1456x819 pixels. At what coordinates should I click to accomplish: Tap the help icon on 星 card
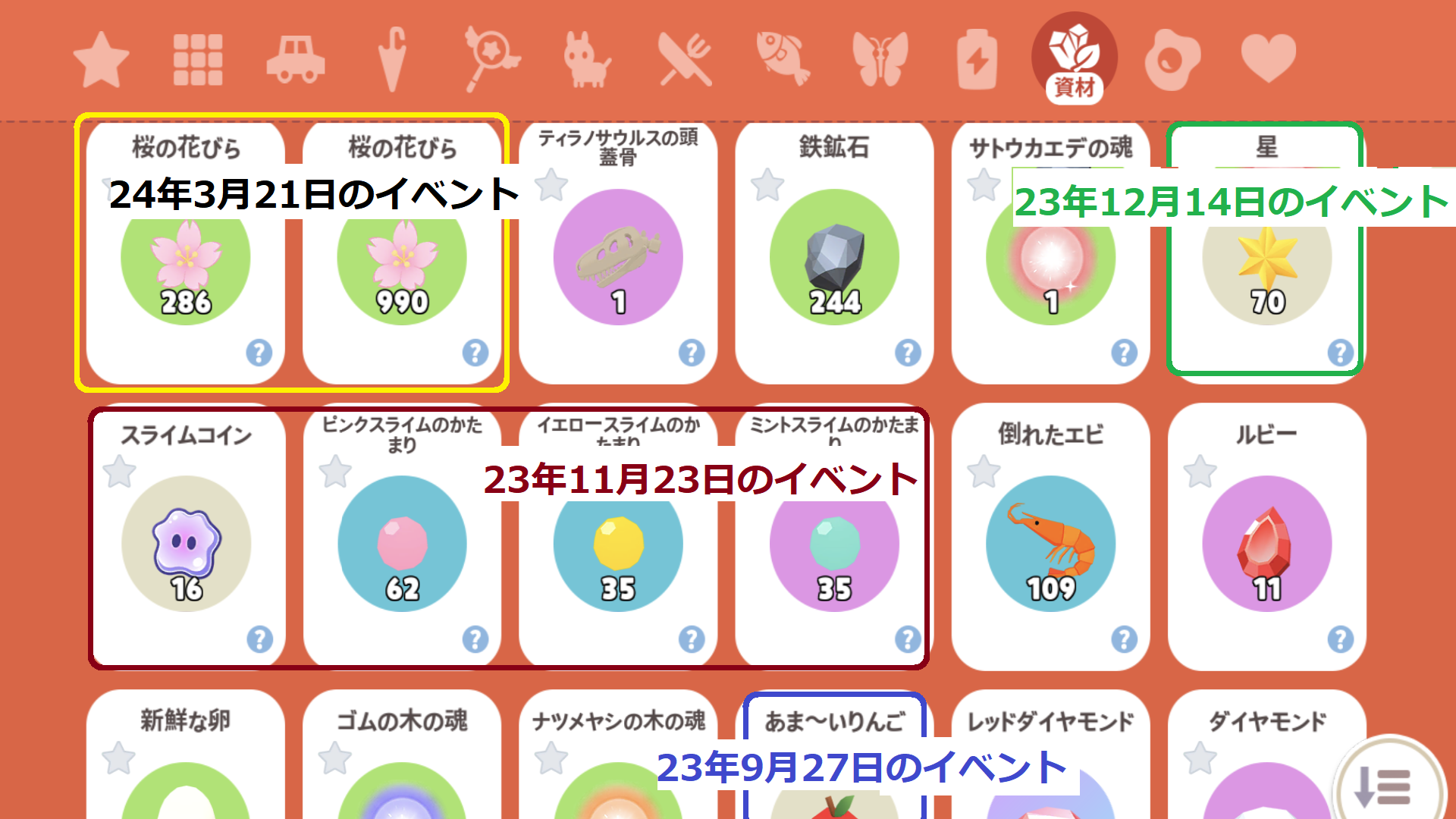(1340, 353)
